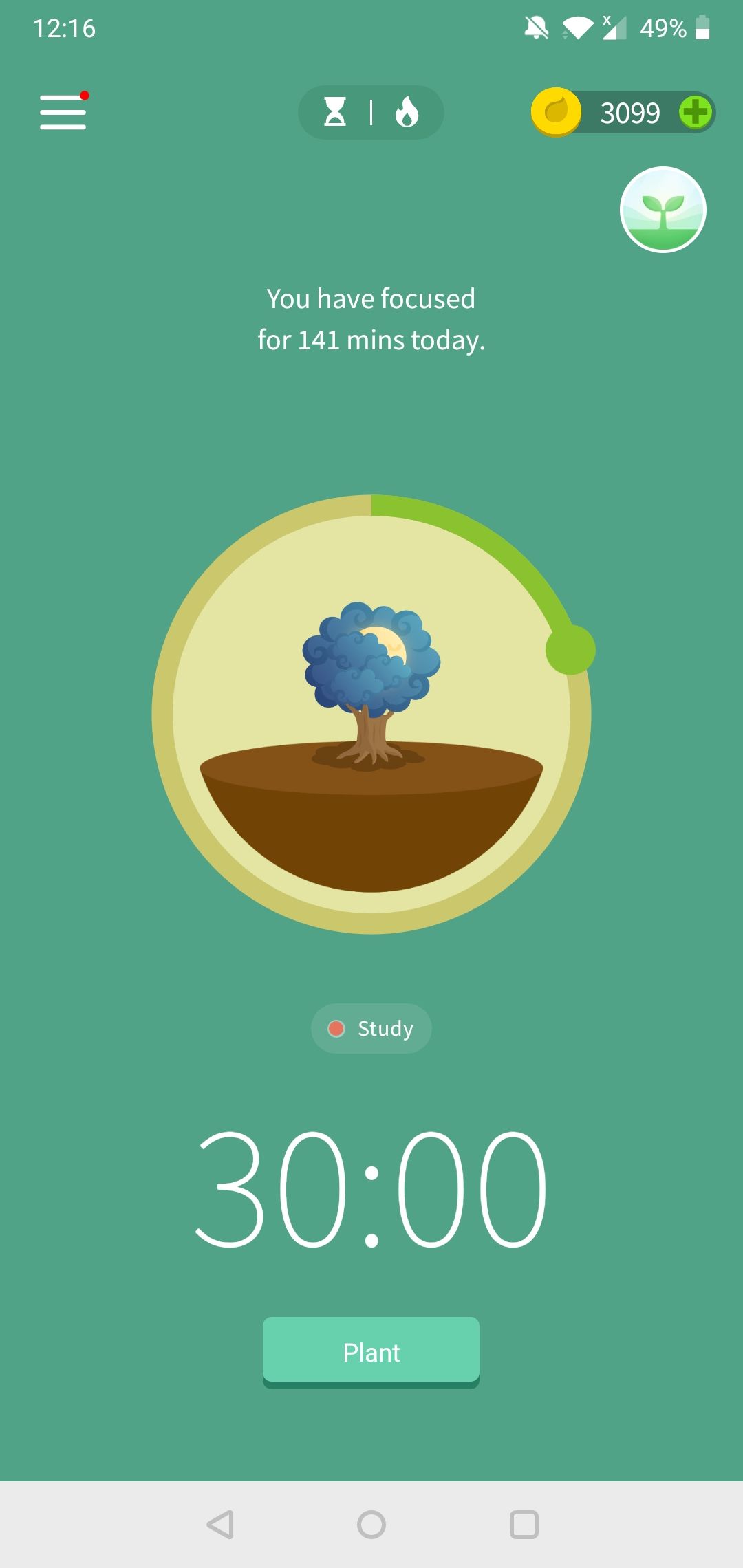The width and height of the screenshot is (743, 1568).
Task: Choose a tree species via the sapling avatar
Action: point(663,210)
